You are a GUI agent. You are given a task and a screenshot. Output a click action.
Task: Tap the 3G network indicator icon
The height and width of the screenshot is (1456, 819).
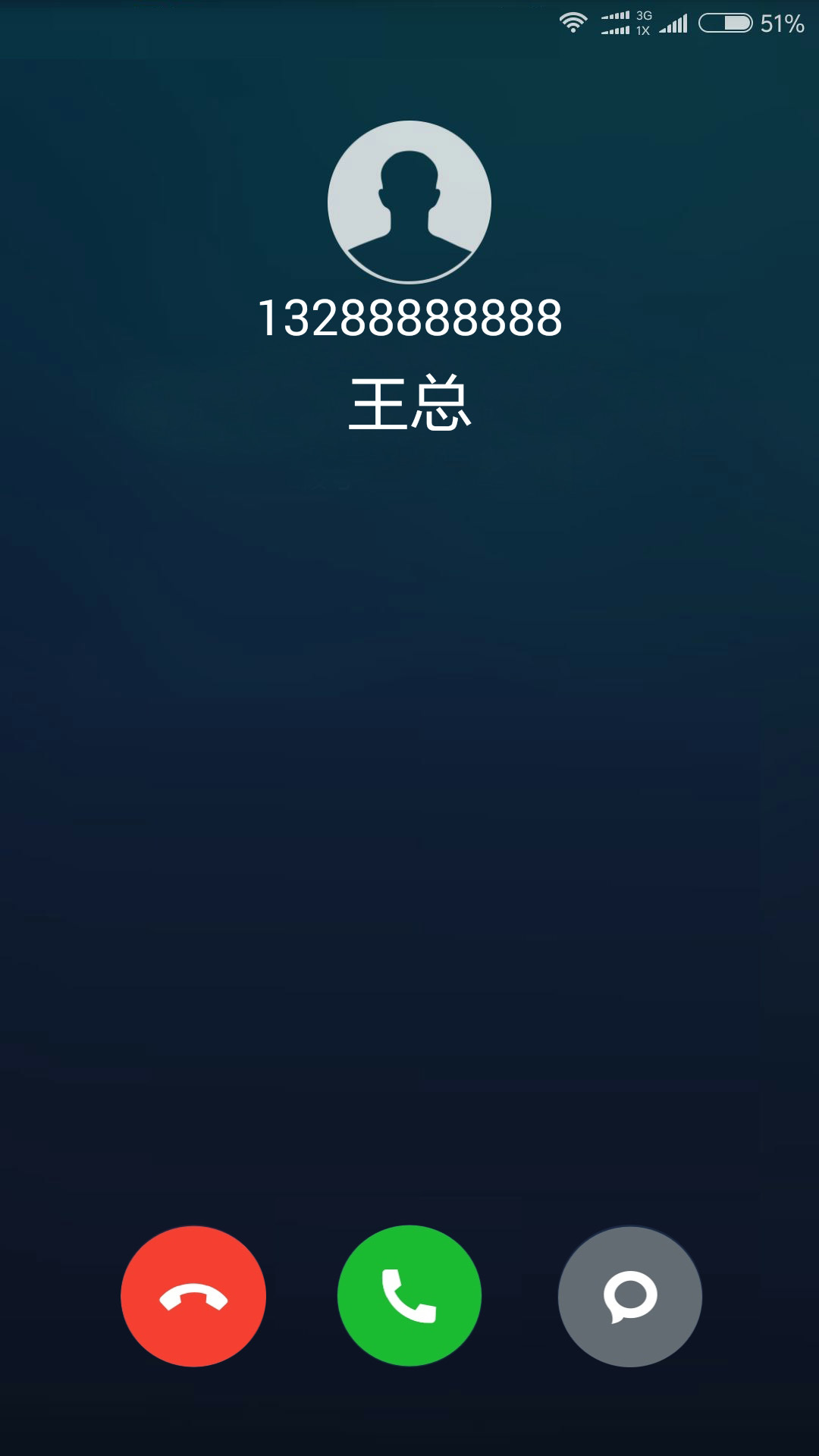pos(644,15)
